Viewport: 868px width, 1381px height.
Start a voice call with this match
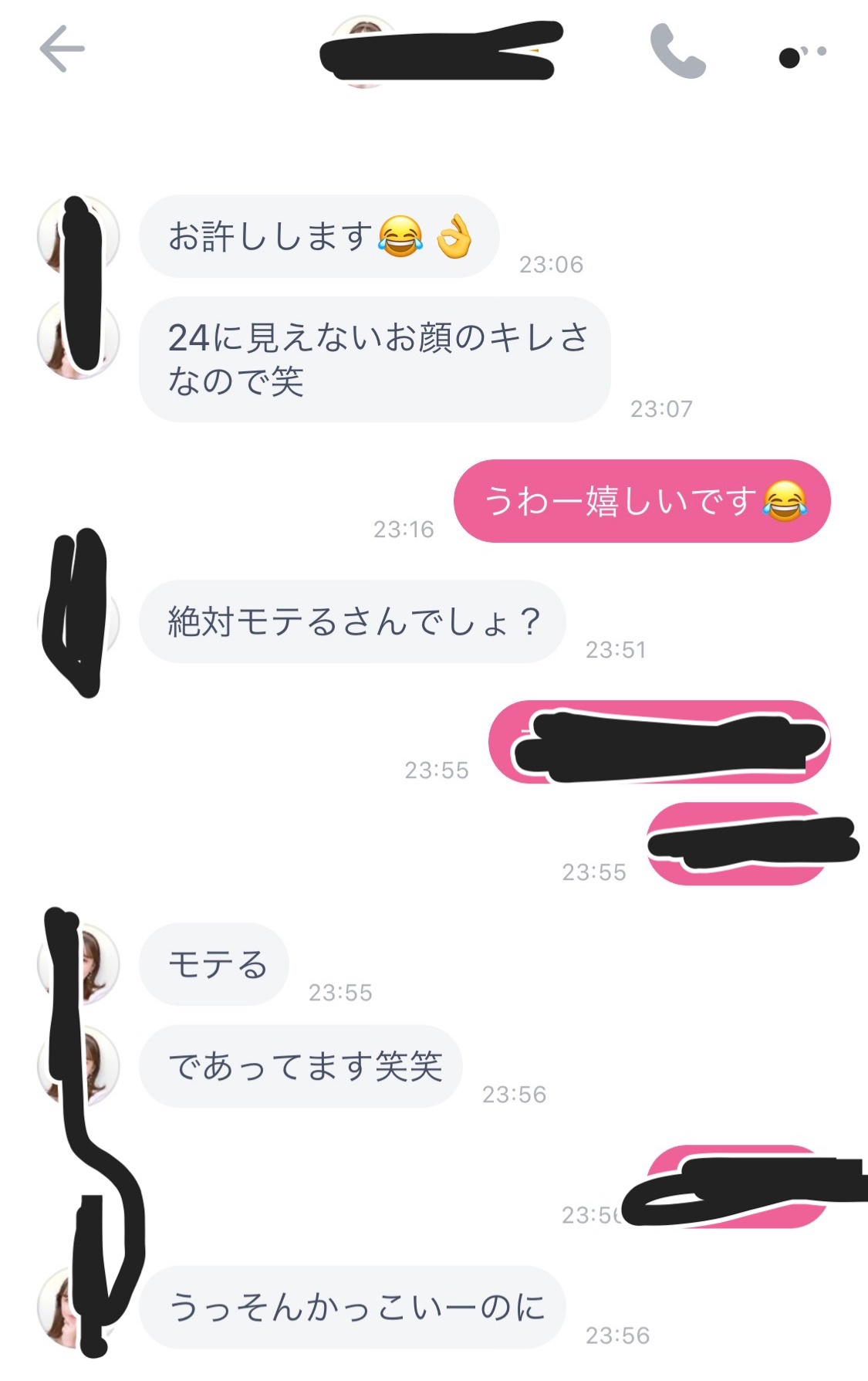(677, 51)
